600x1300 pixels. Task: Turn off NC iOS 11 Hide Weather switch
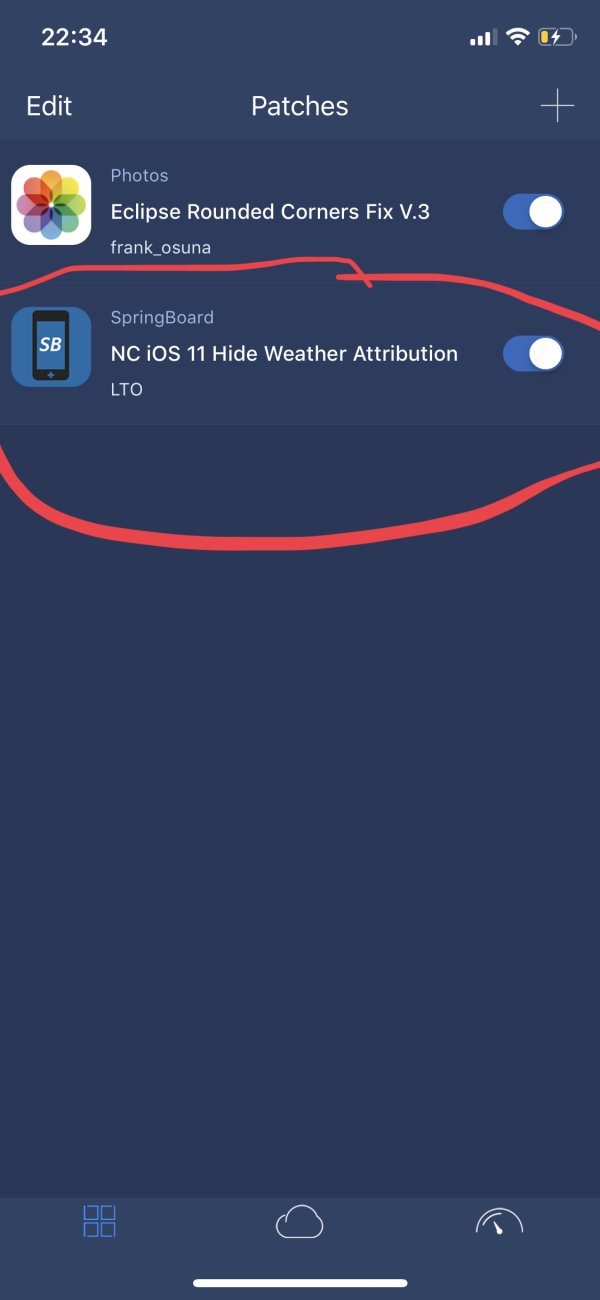click(x=533, y=354)
